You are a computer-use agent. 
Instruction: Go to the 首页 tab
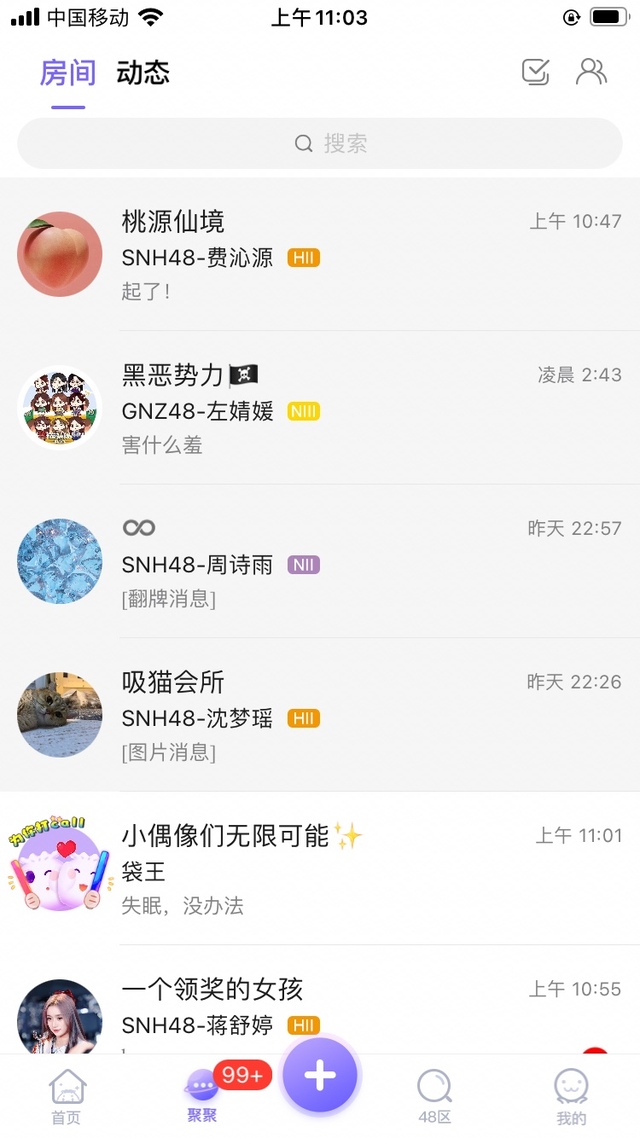click(67, 1095)
